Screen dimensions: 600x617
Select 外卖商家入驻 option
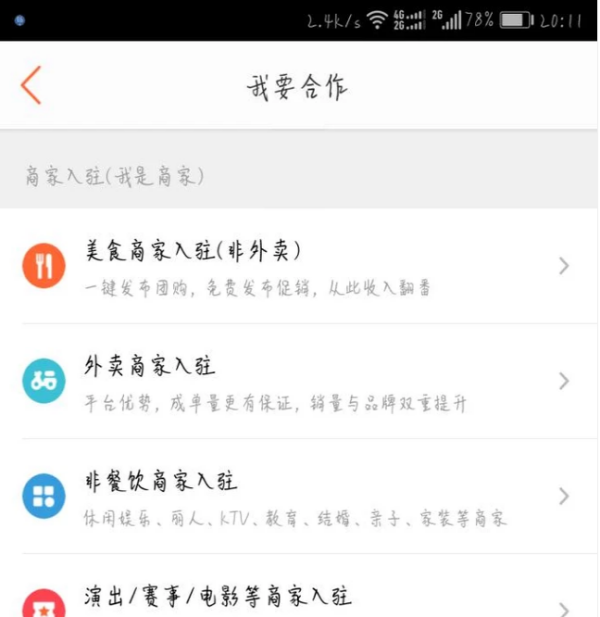pyautogui.click(x=300, y=381)
